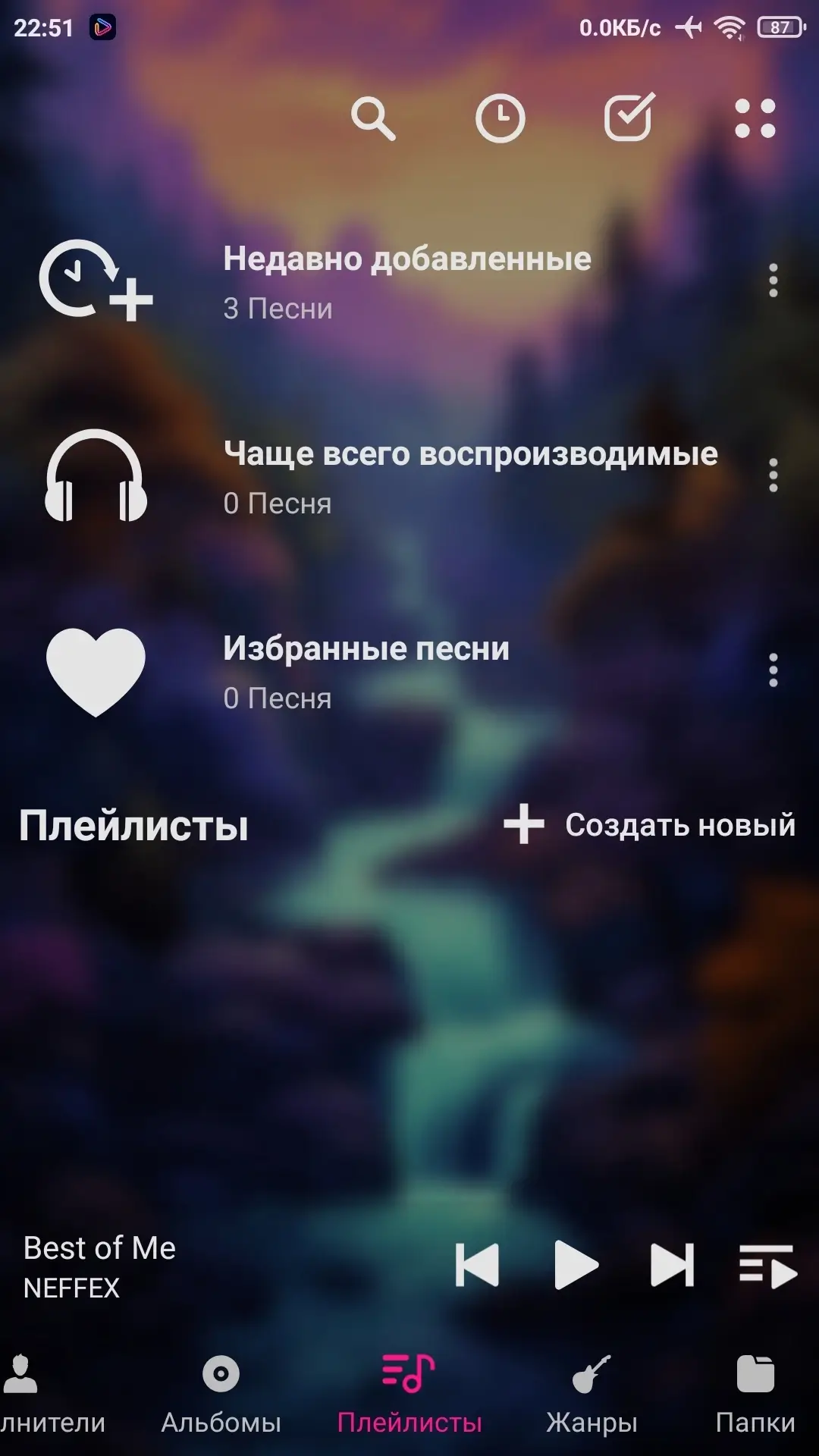Skip to the next track
The width and height of the screenshot is (819, 1456).
(673, 1265)
